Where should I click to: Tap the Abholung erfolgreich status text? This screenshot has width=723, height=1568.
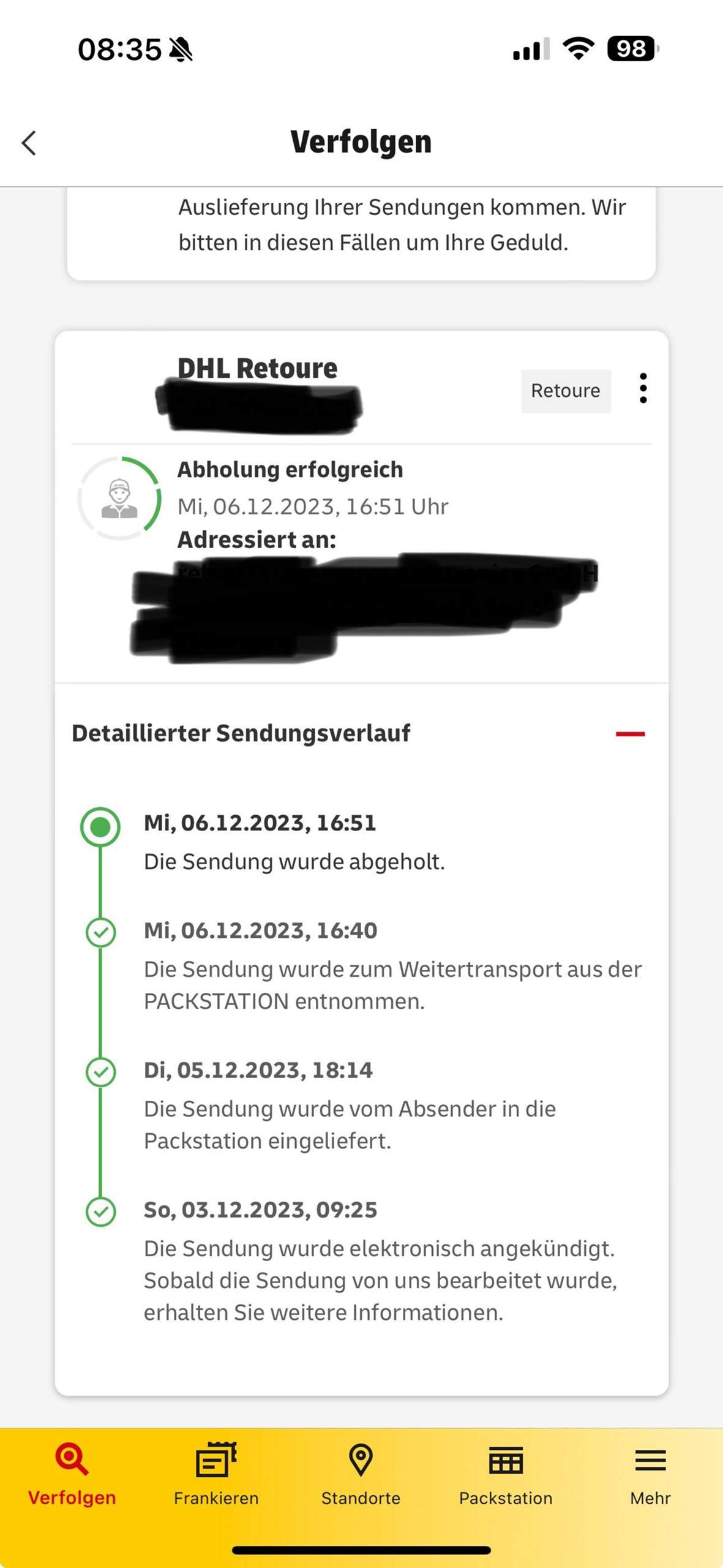tap(290, 469)
